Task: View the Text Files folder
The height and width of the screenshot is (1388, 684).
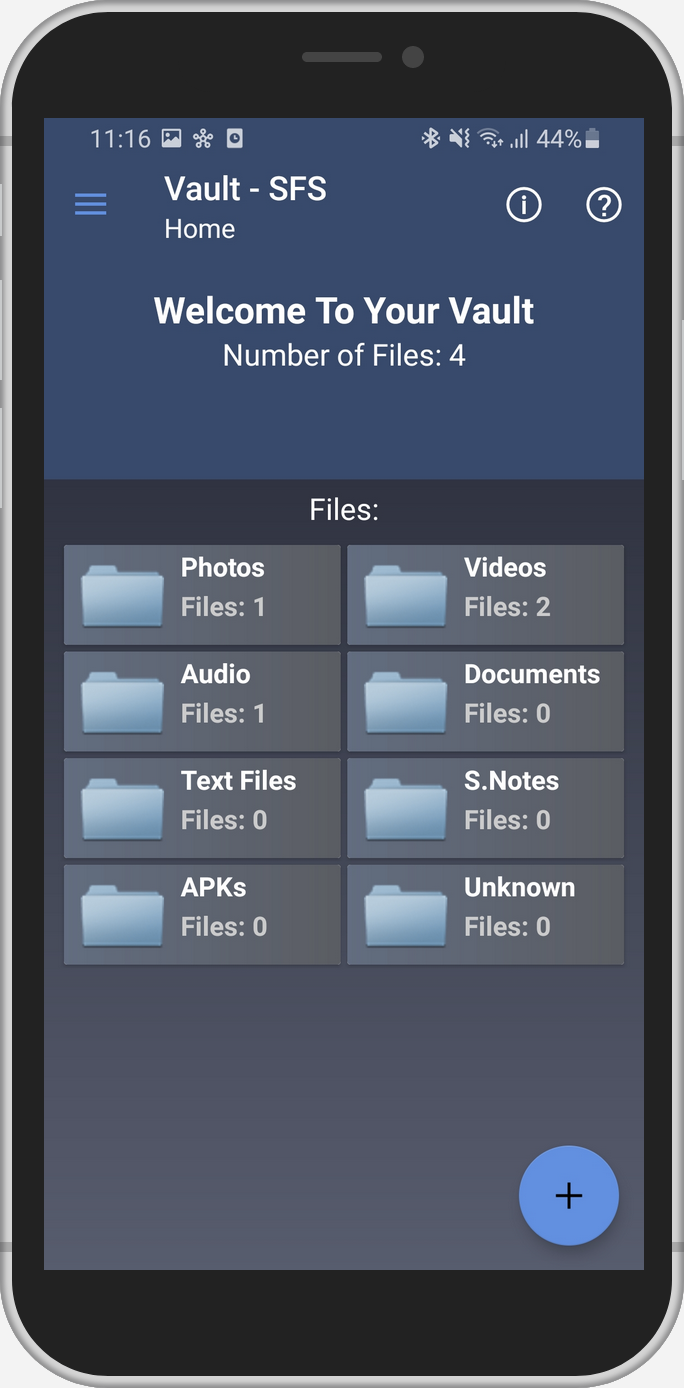Action: click(x=202, y=808)
